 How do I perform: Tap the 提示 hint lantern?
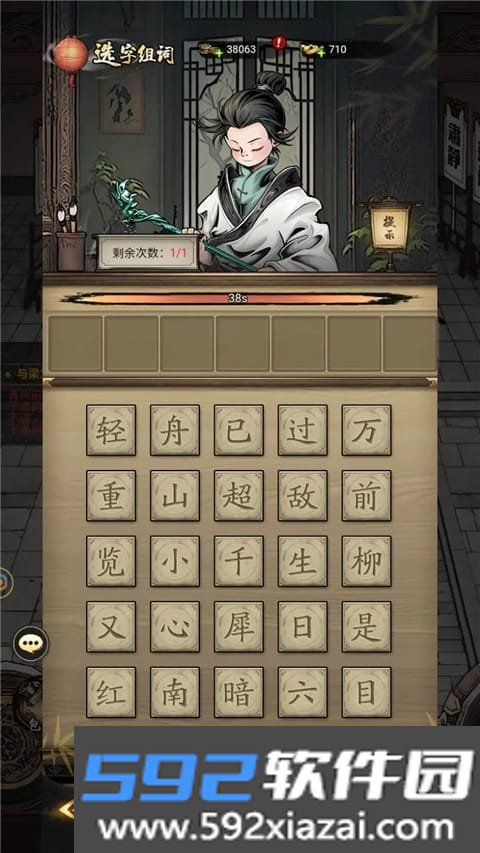point(390,225)
